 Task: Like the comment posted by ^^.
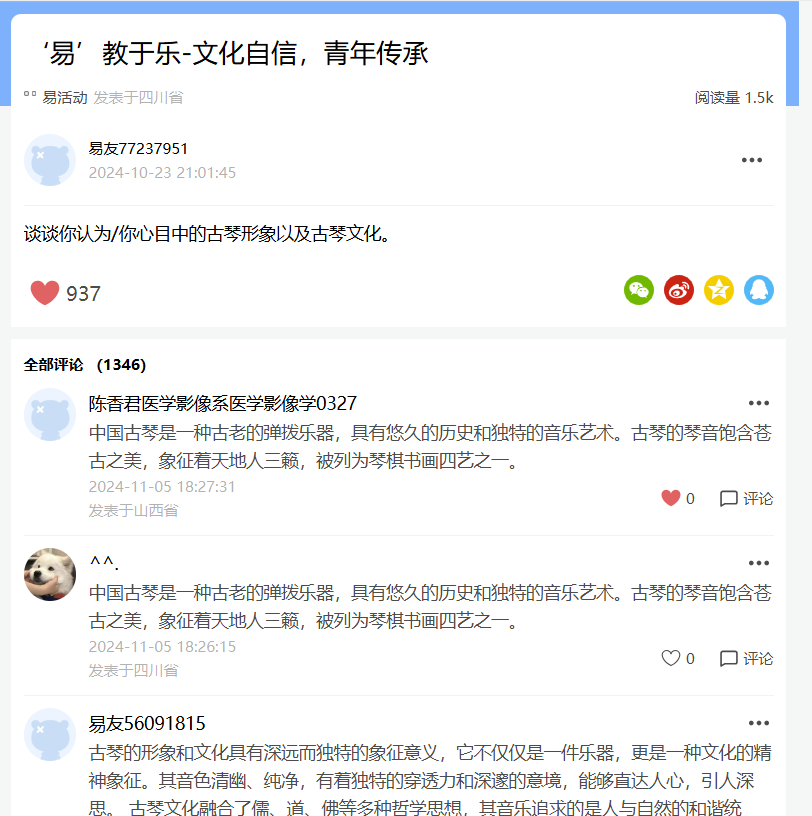pyautogui.click(x=671, y=658)
